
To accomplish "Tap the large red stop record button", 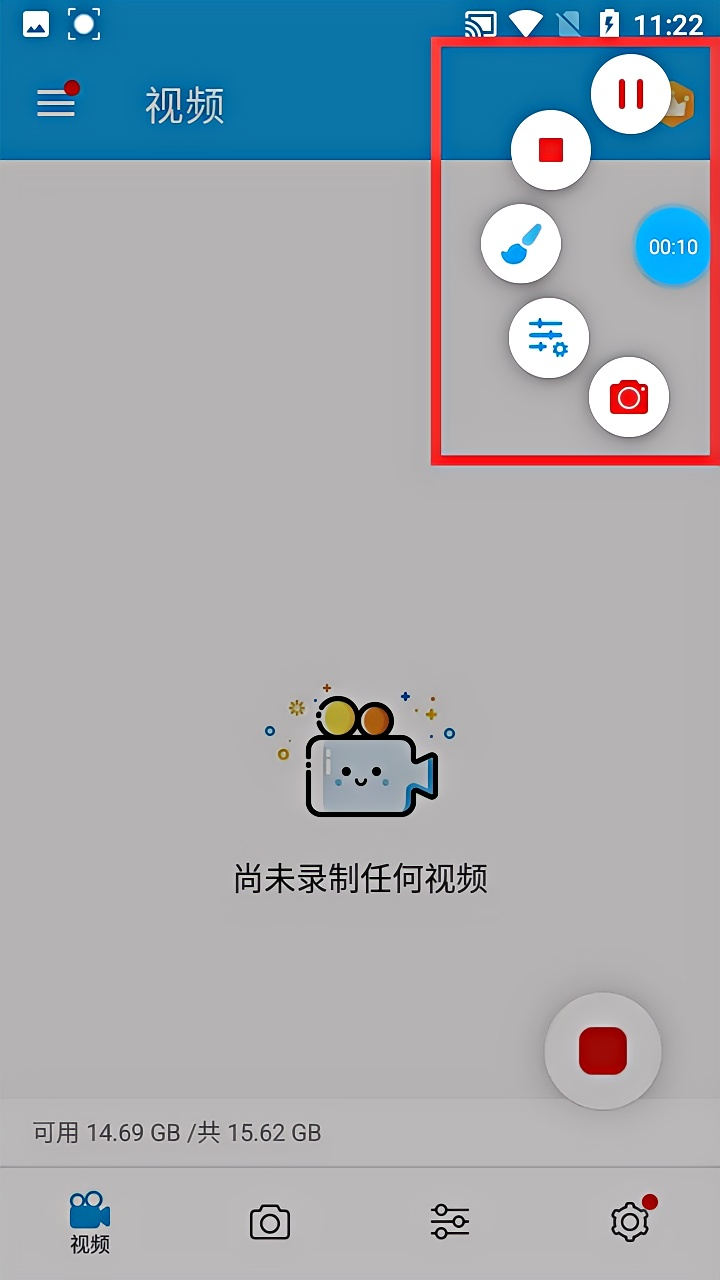I will coord(603,1050).
